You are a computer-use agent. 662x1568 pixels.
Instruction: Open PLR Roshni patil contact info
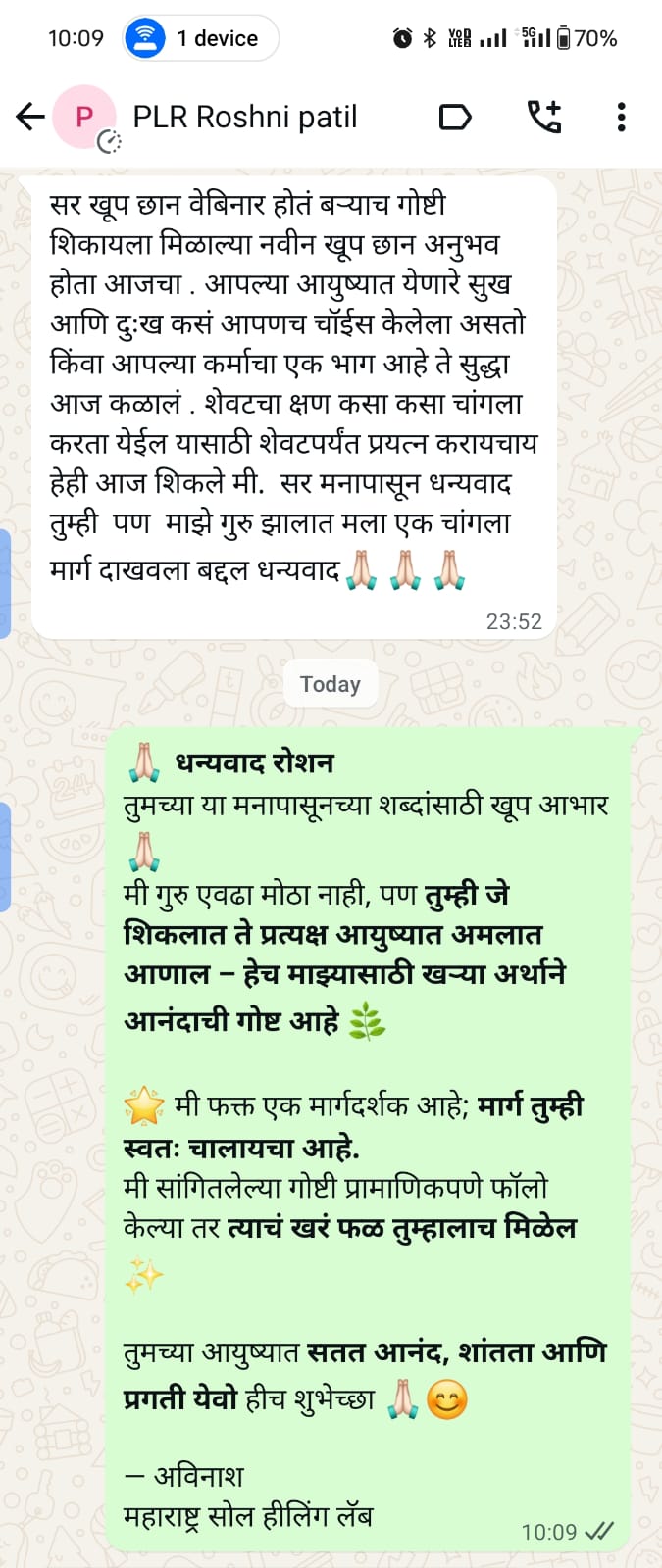point(245,118)
